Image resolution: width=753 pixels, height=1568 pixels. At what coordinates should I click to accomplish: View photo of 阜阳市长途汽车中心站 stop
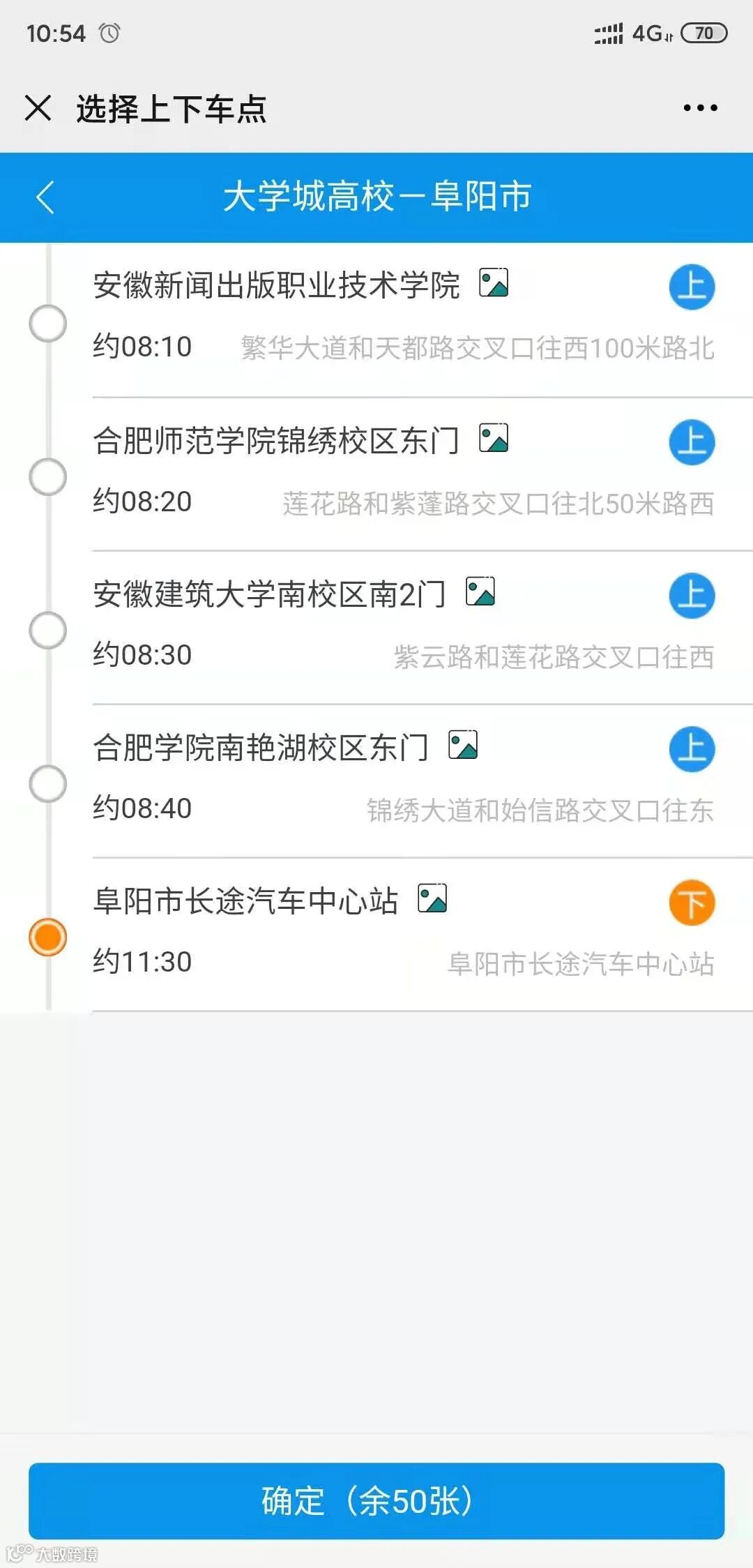[432, 898]
